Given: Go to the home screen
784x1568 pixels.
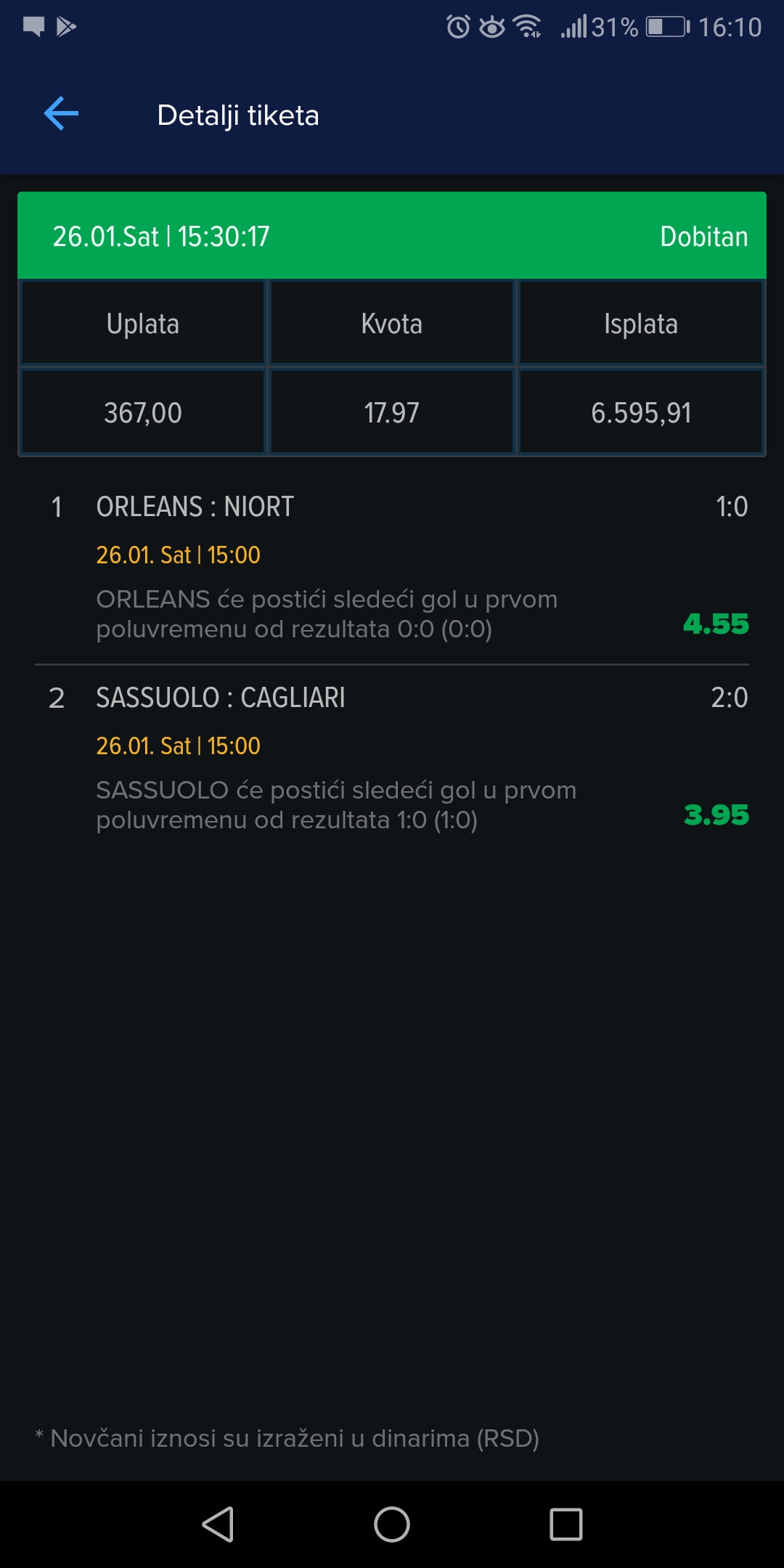Looking at the screenshot, I should point(392,1524).
